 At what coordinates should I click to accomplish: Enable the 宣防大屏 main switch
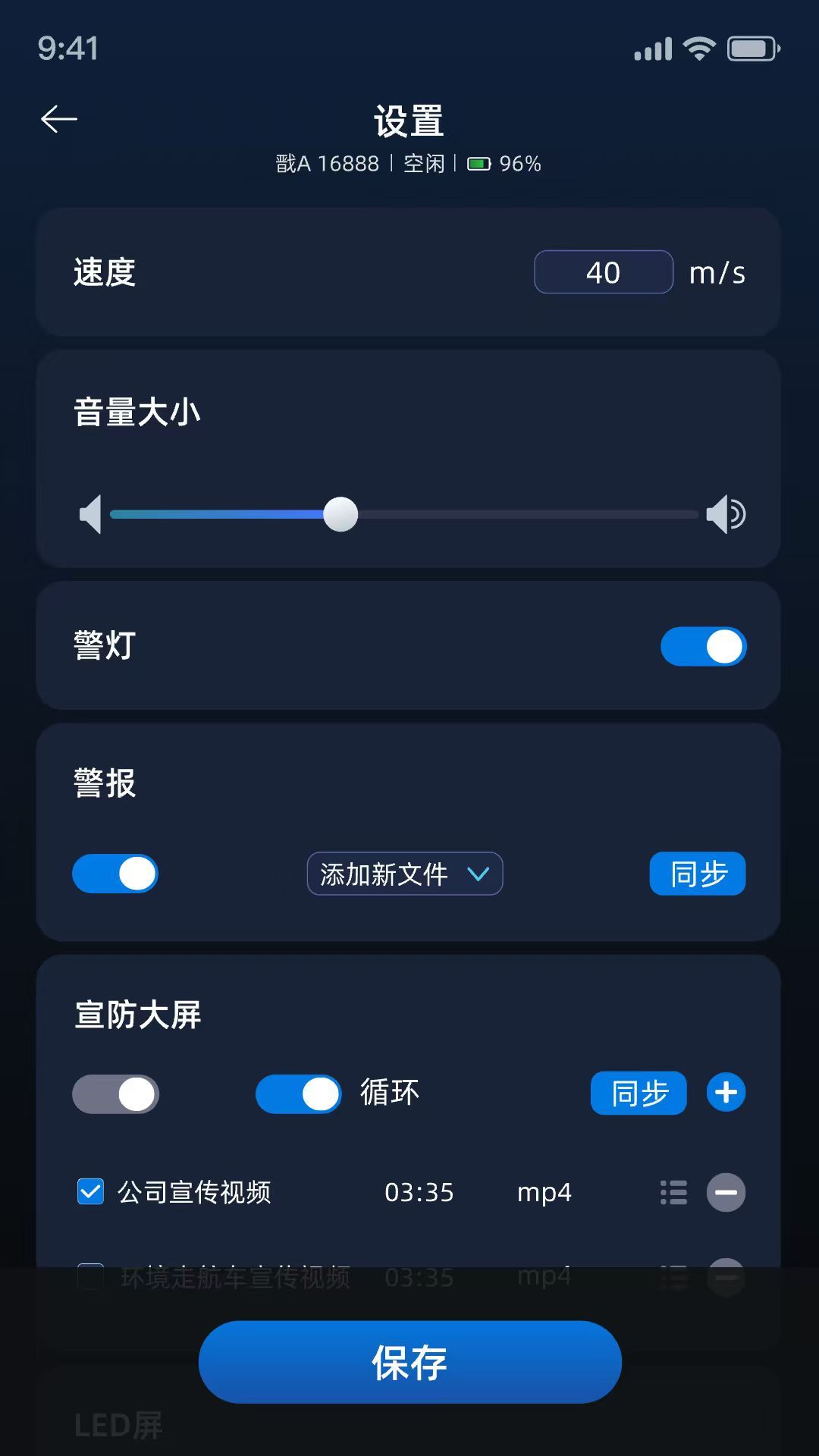click(x=115, y=1094)
